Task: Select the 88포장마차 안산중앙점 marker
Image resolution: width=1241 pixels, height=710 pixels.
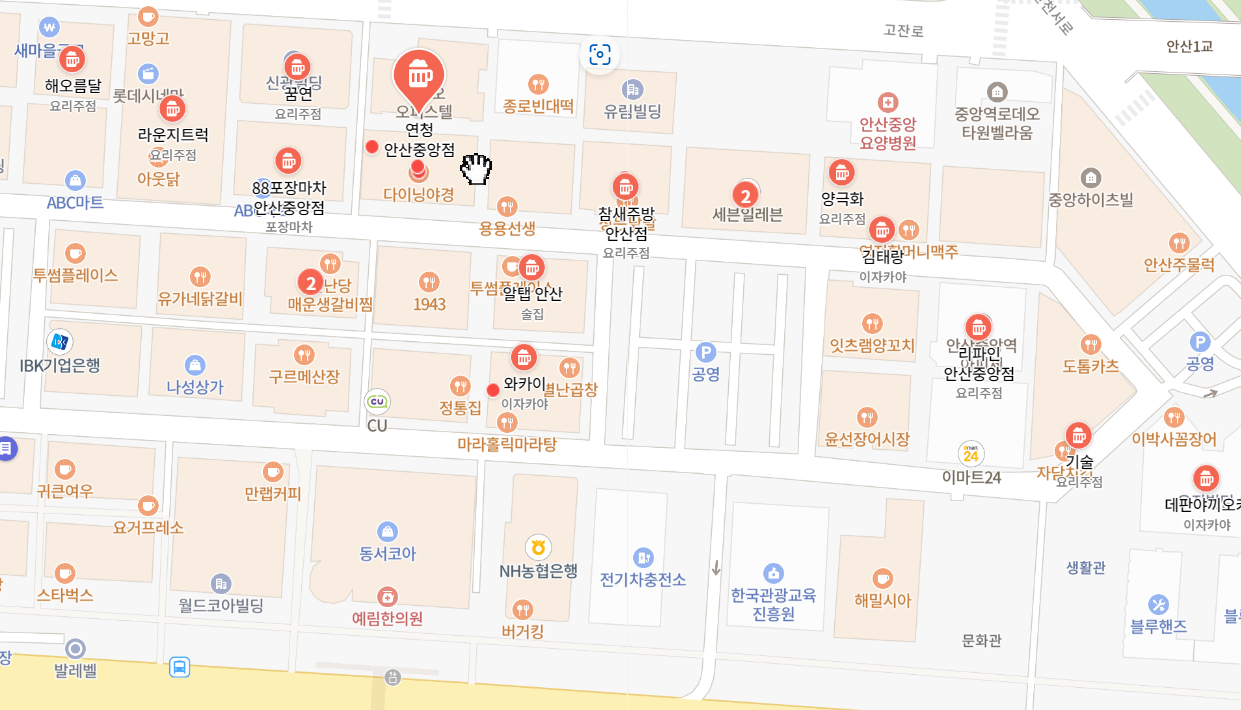Action: [288, 161]
